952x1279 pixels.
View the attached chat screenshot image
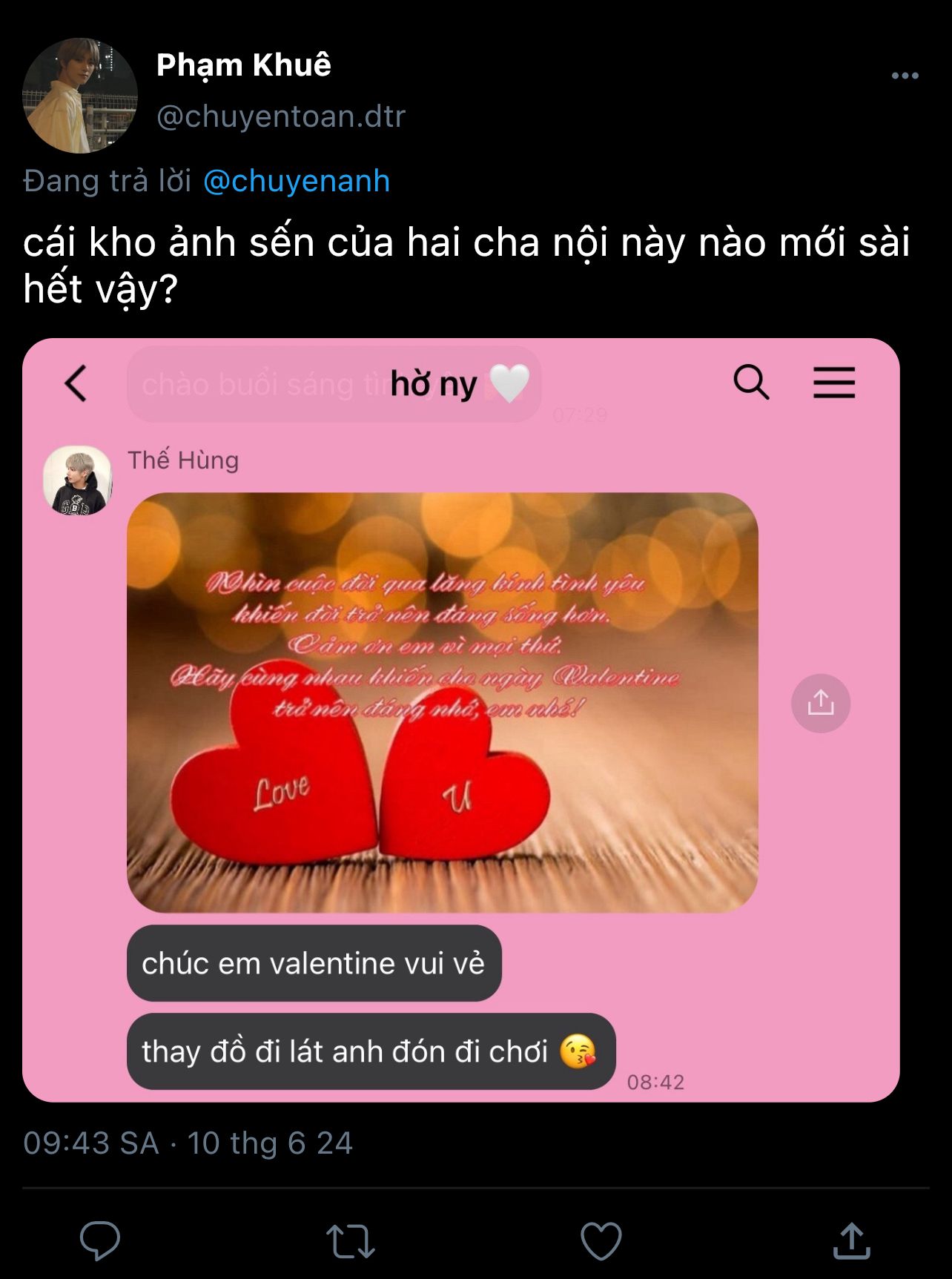(x=460, y=719)
